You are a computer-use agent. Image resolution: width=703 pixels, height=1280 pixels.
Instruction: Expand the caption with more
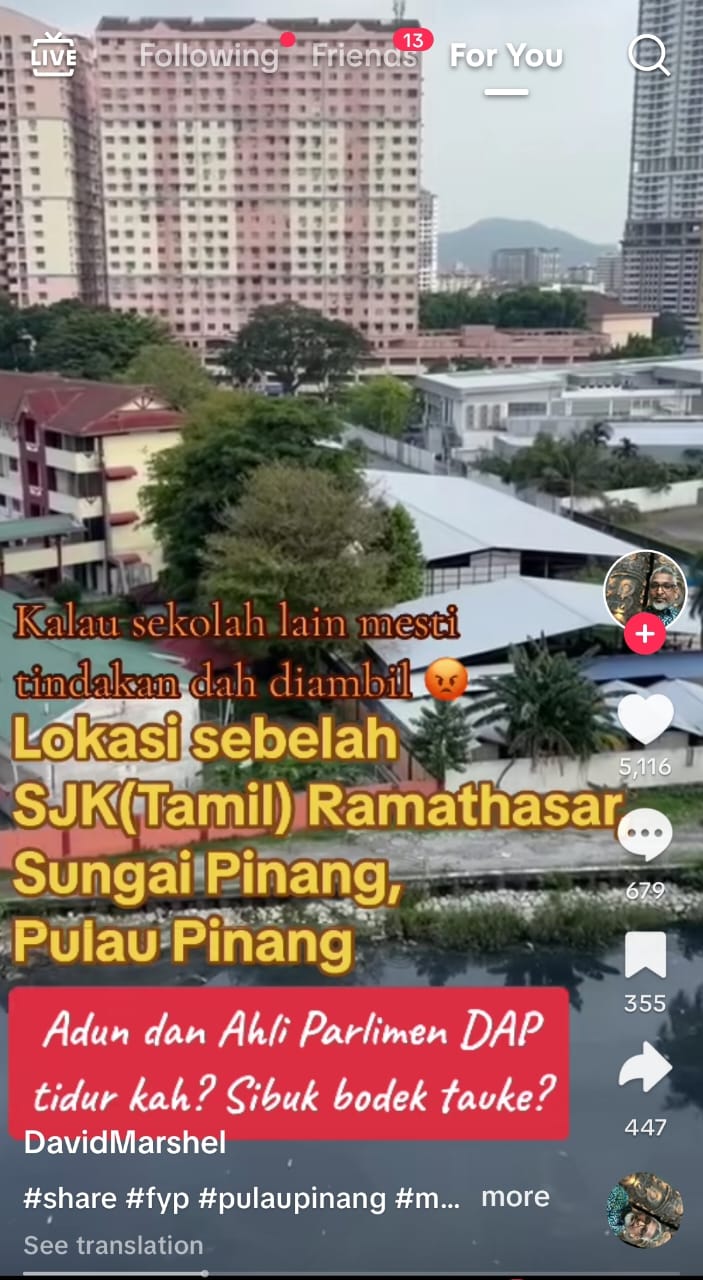tap(515, 1197)
